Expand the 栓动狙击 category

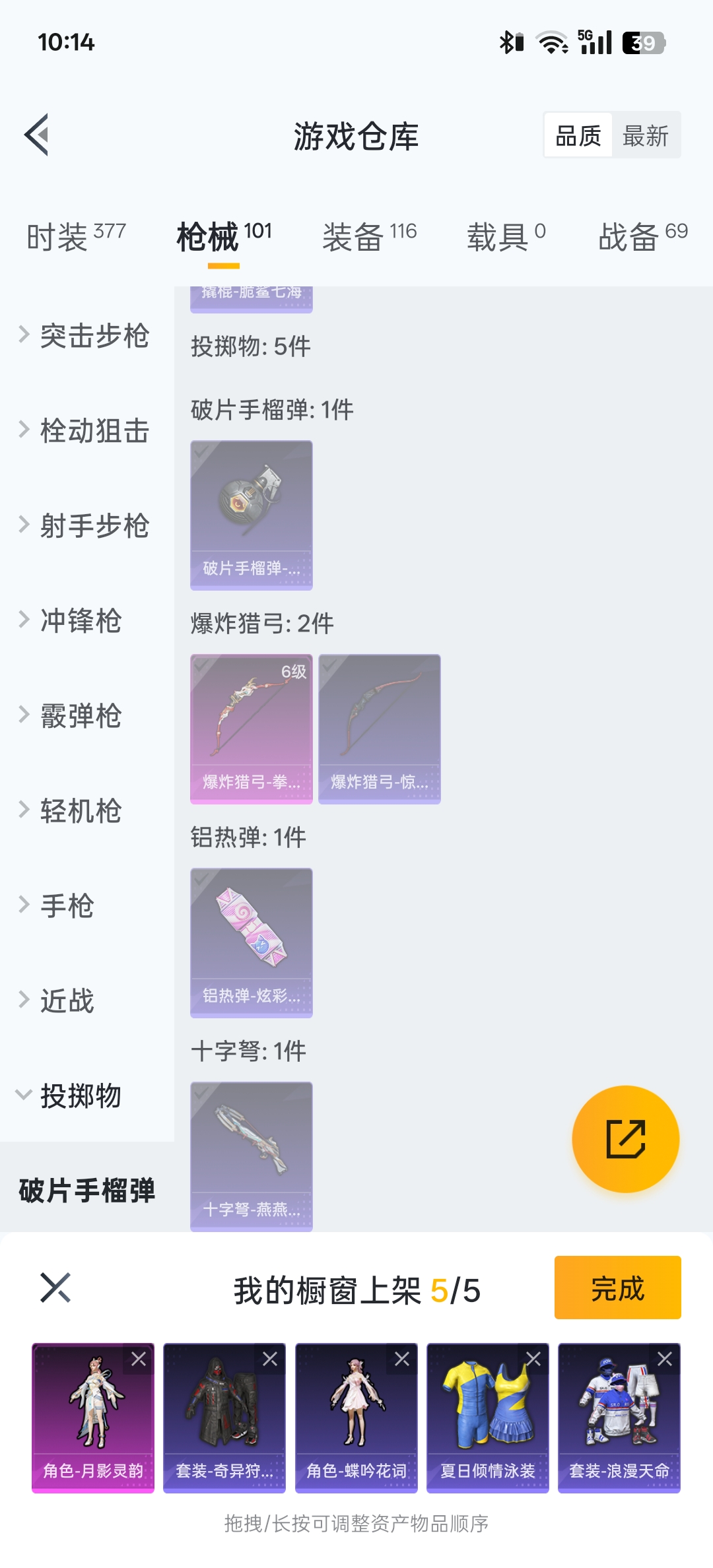click(86, 431)
